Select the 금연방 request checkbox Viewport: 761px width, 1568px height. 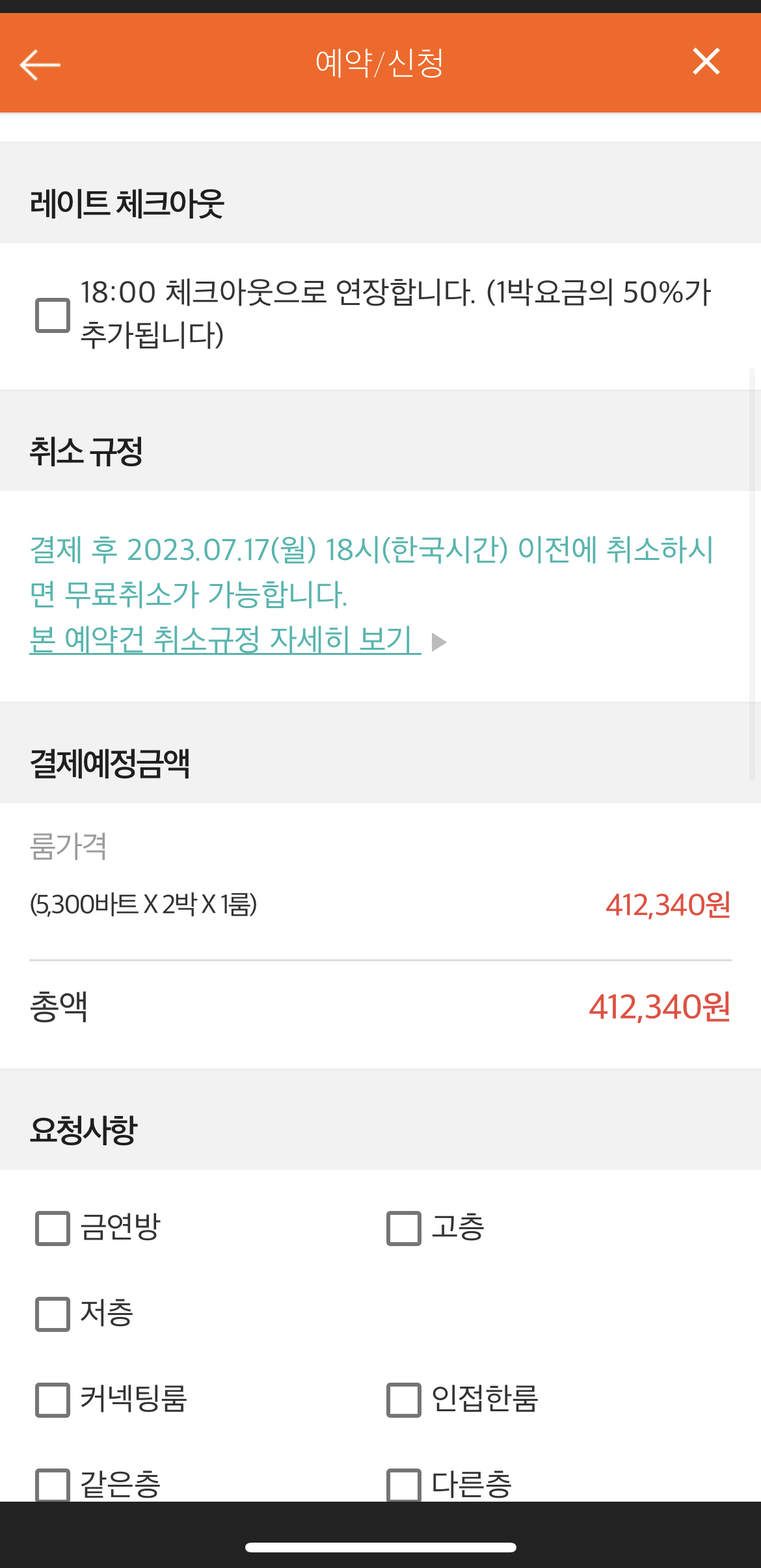coord(53,1229)
